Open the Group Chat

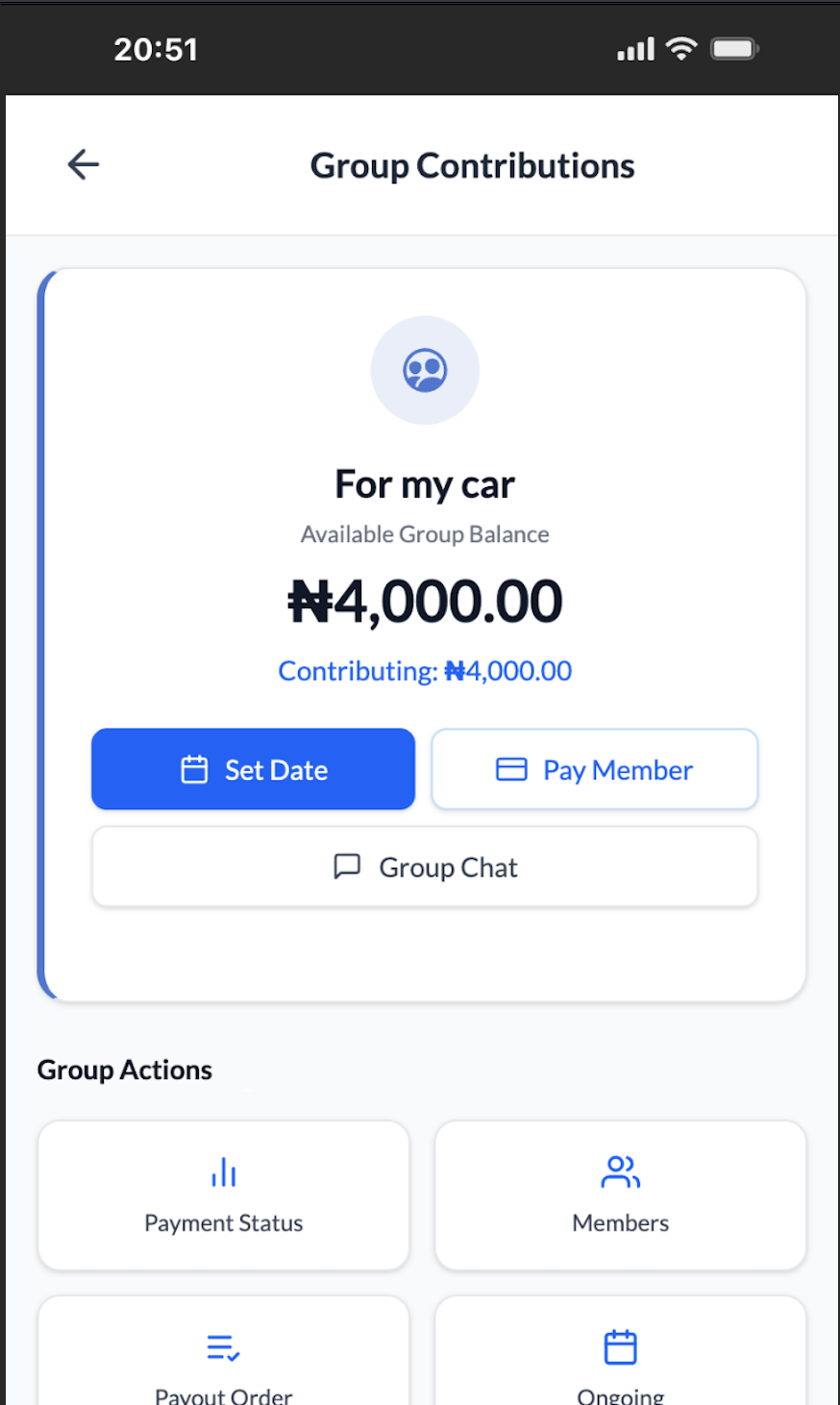(425, 866)
